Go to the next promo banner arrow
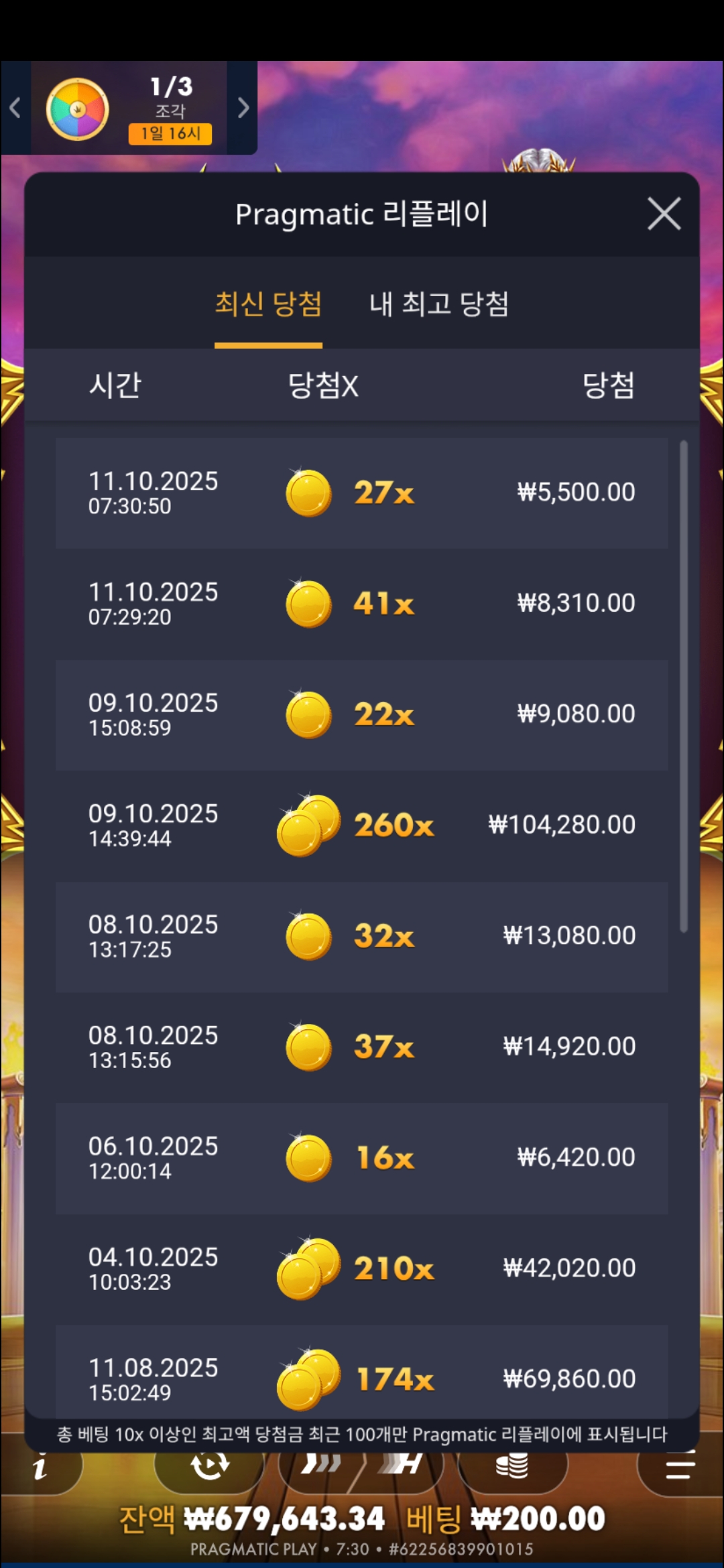This screenshot has width=724, height=1568. point(243,108)
